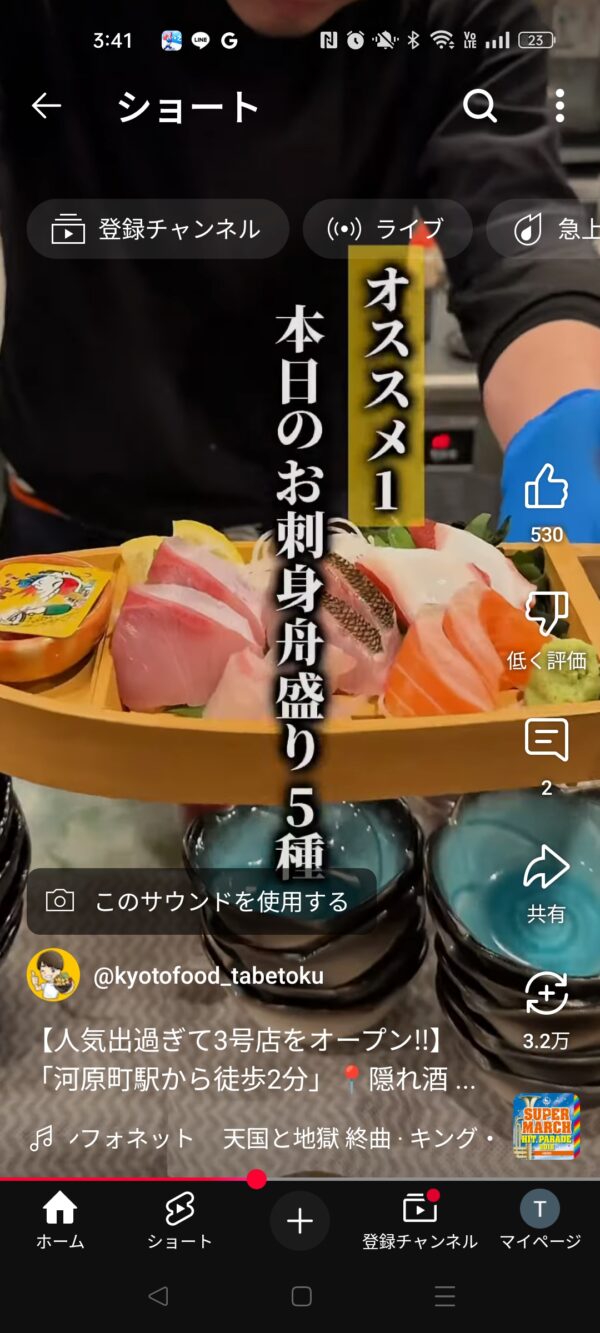Open search in the Shorts header

point(480,106)
